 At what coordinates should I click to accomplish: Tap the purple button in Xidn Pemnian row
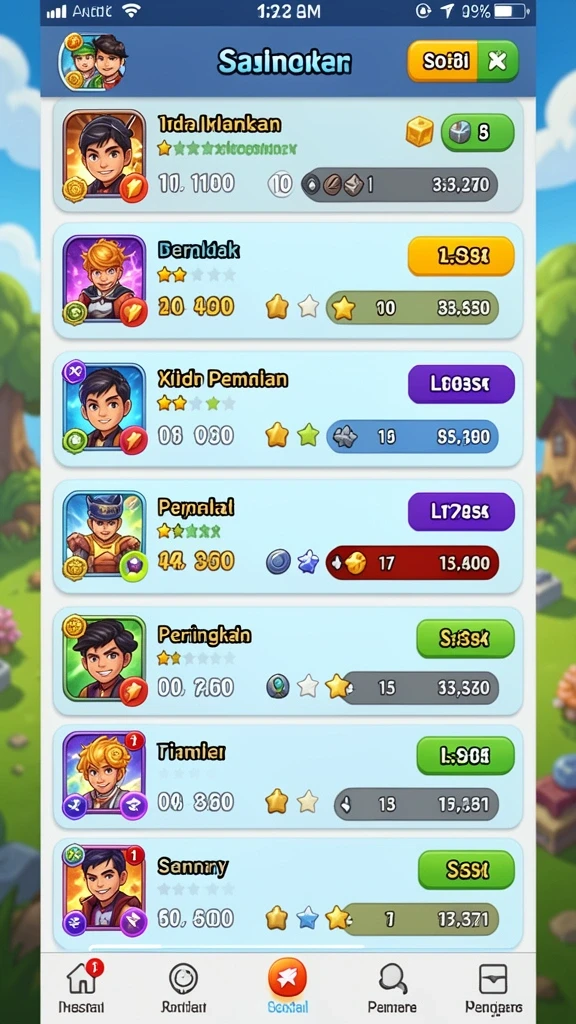(x=461, y=384)
